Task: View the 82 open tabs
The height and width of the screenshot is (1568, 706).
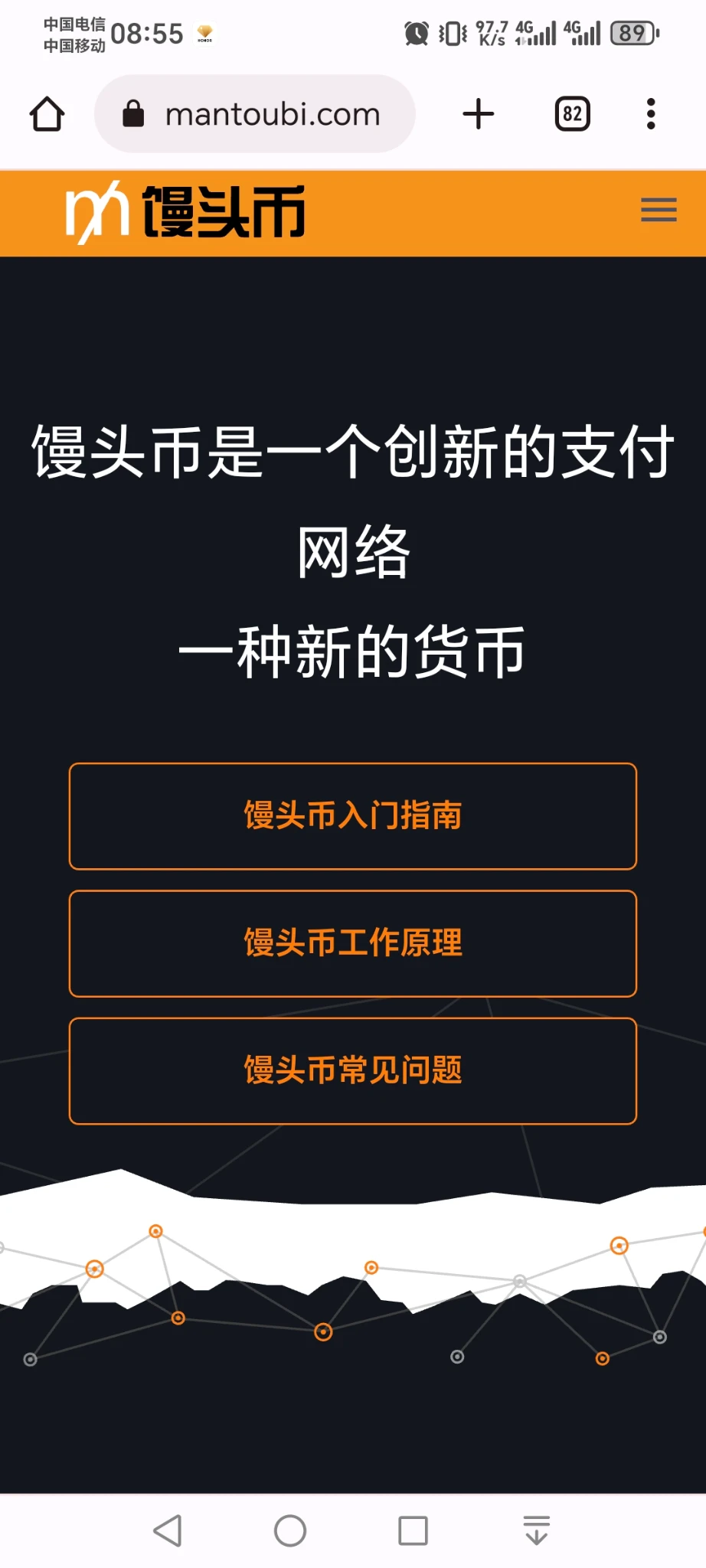Action: pyautogui.click(x=572, y=114)
